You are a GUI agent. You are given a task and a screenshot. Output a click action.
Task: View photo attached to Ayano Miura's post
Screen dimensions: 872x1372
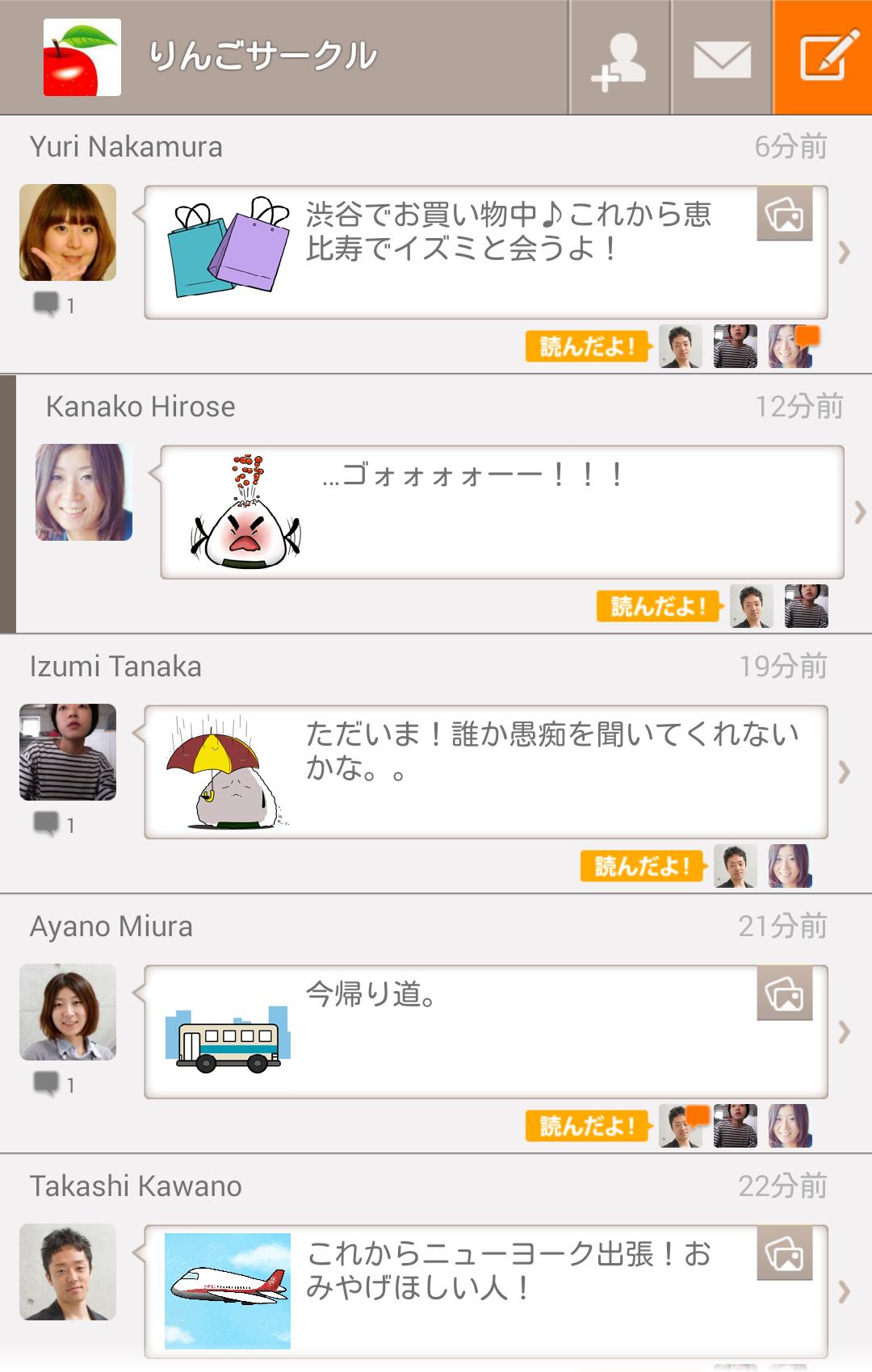tap(784, 994)
